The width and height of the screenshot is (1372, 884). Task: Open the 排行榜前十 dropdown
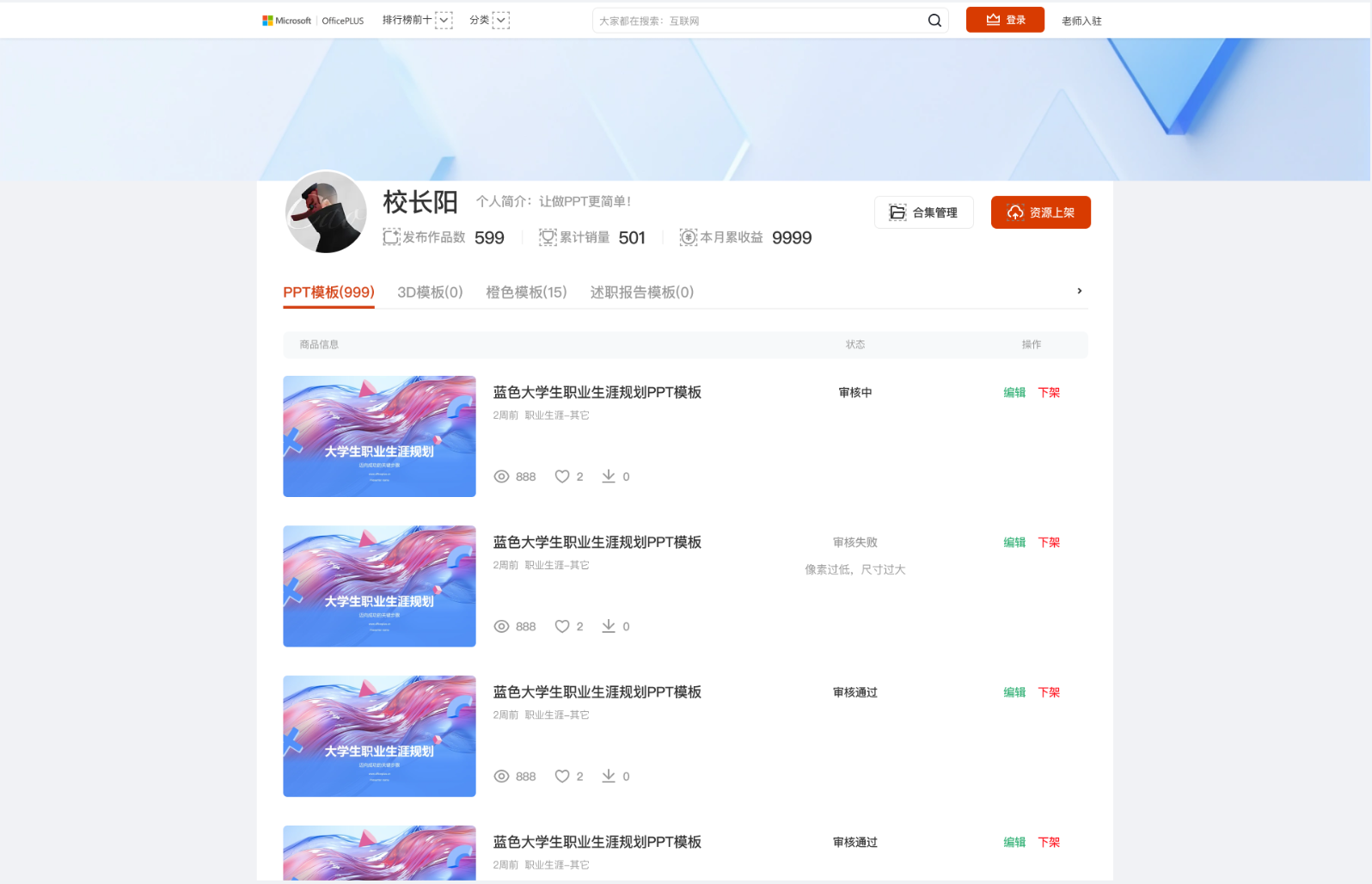pyautogui.click(x=417, y=20)
